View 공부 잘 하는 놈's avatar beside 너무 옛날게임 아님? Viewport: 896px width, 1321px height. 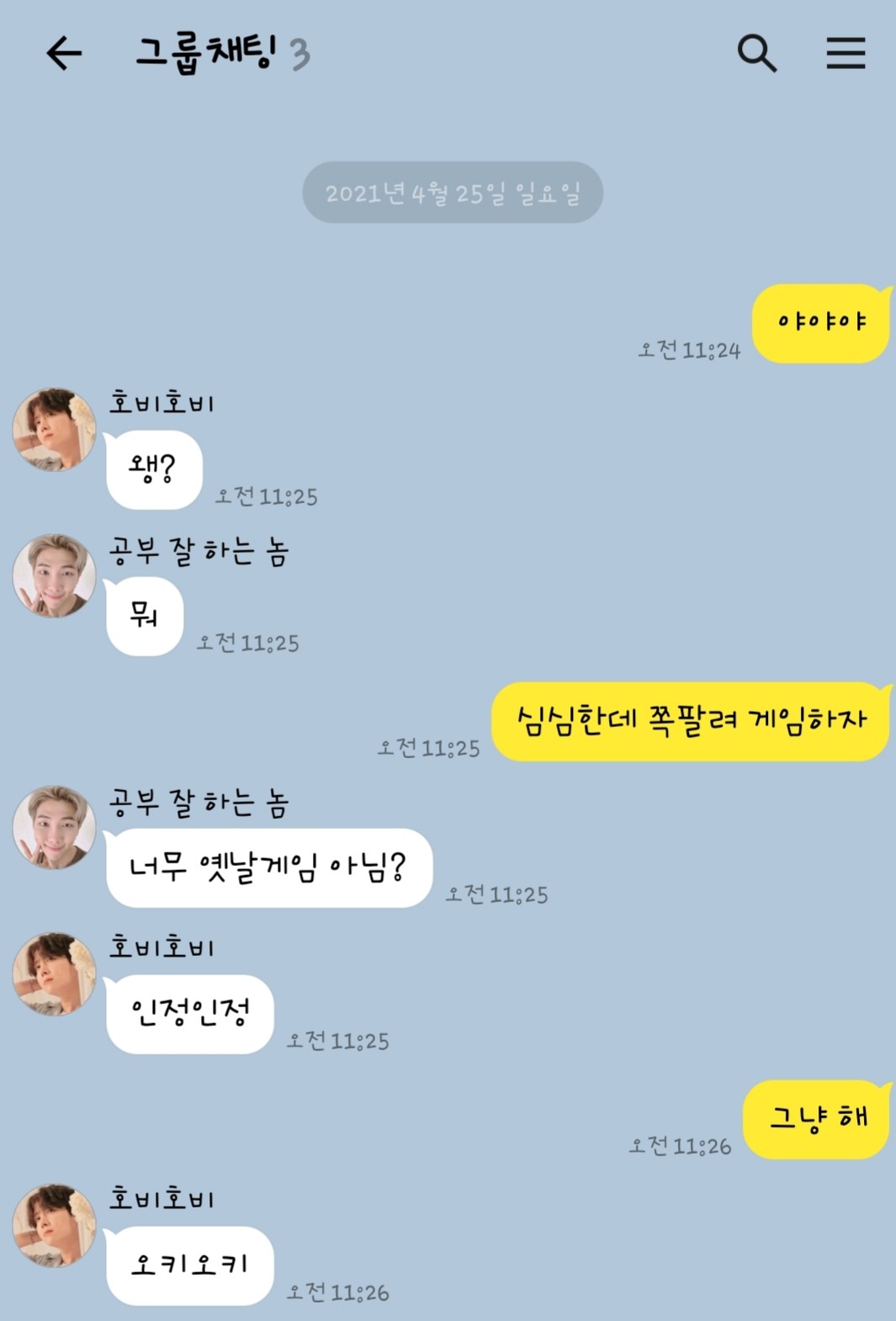tap(55, 827)
